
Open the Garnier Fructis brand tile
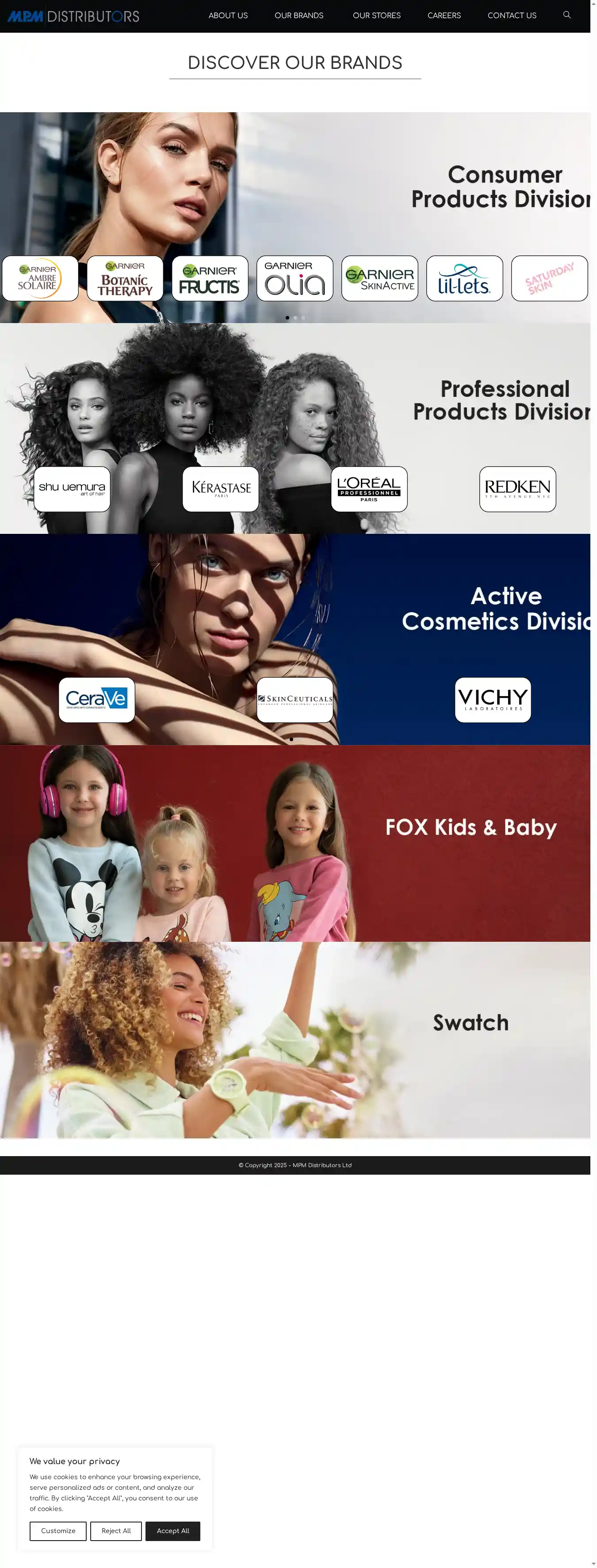210,278
